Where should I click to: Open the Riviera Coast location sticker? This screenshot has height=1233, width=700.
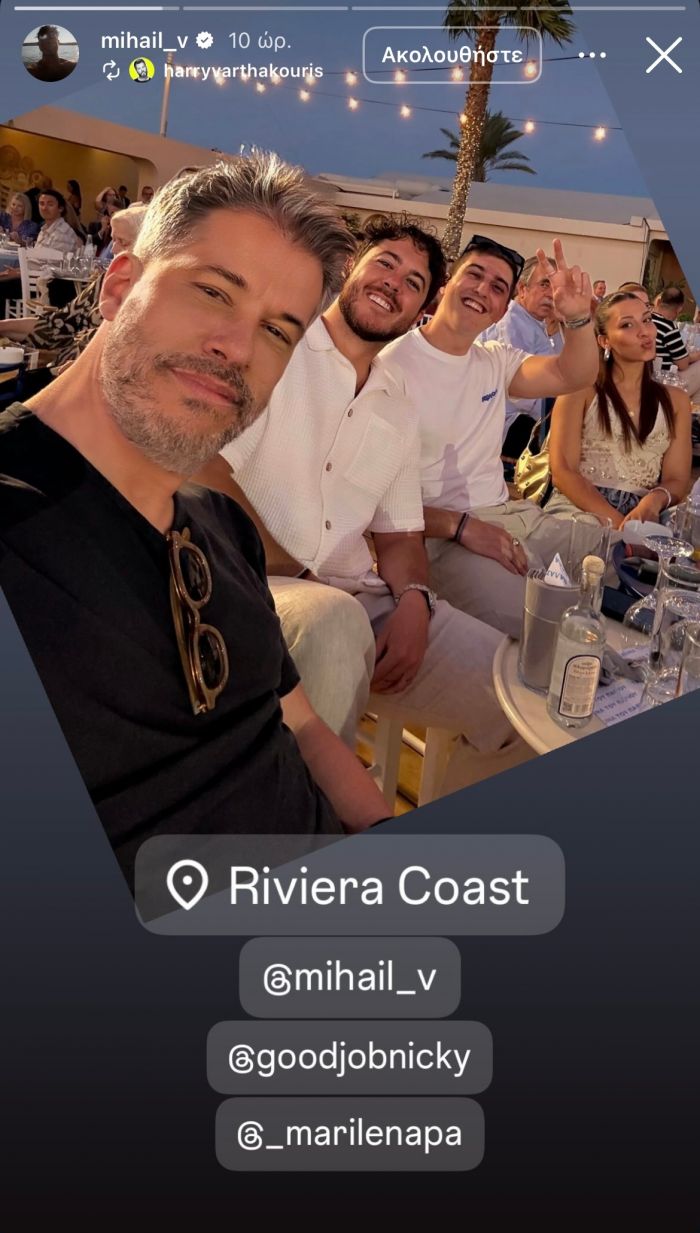[350, 885]
